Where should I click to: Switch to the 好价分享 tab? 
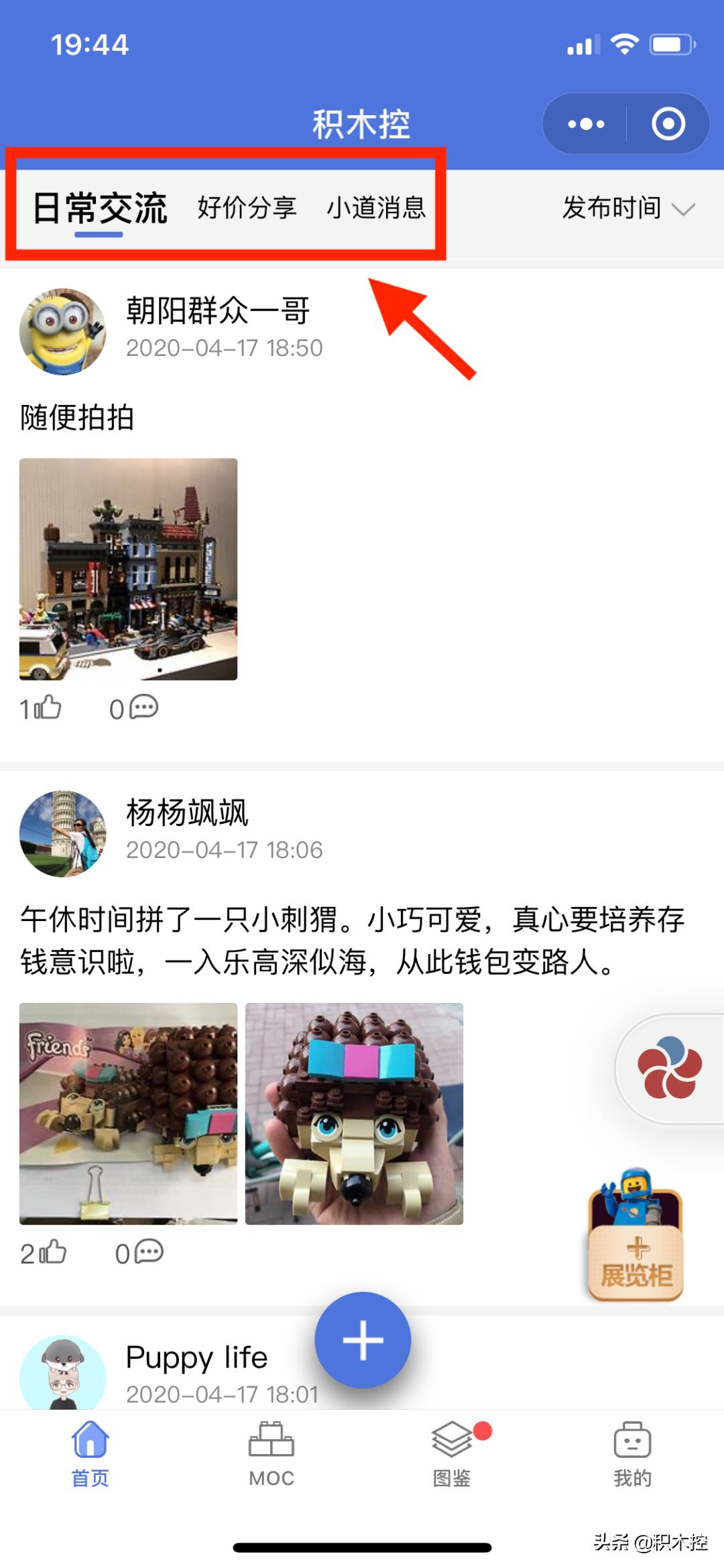(247, 208)
